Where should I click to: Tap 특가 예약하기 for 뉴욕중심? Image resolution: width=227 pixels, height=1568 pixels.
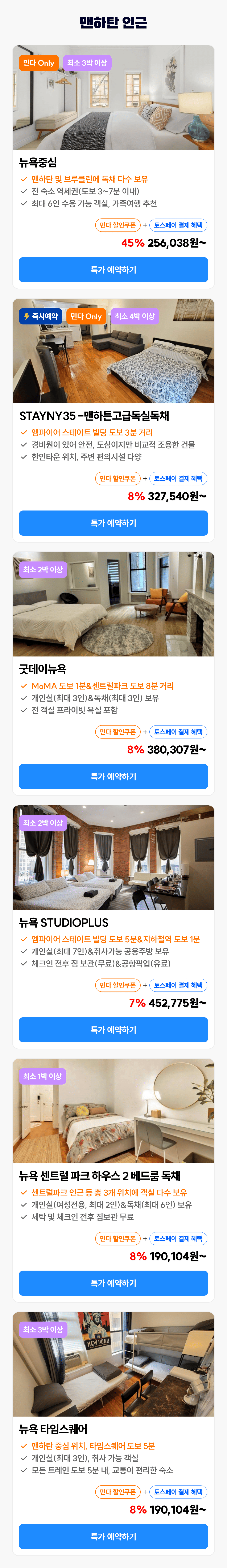click(113, 270)
